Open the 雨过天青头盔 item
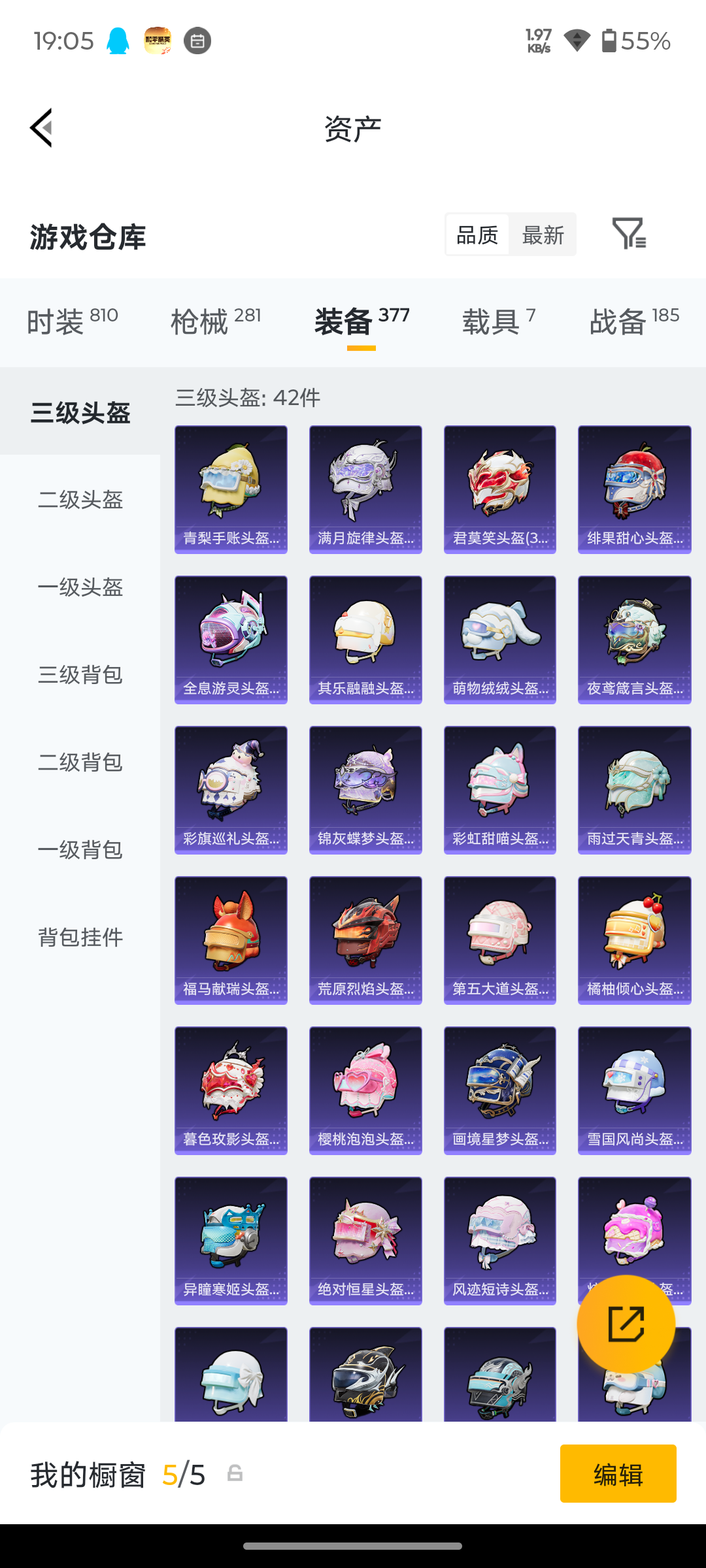This screenshot has height=1568, width=706. [635, 790]
